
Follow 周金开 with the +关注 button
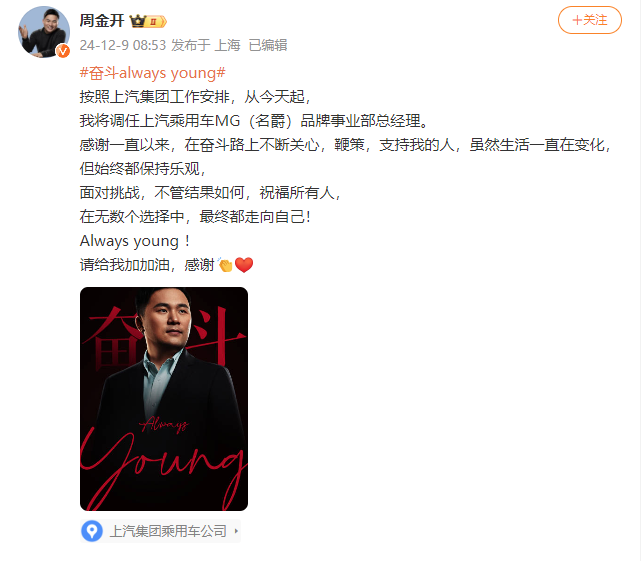pos(589,20)
